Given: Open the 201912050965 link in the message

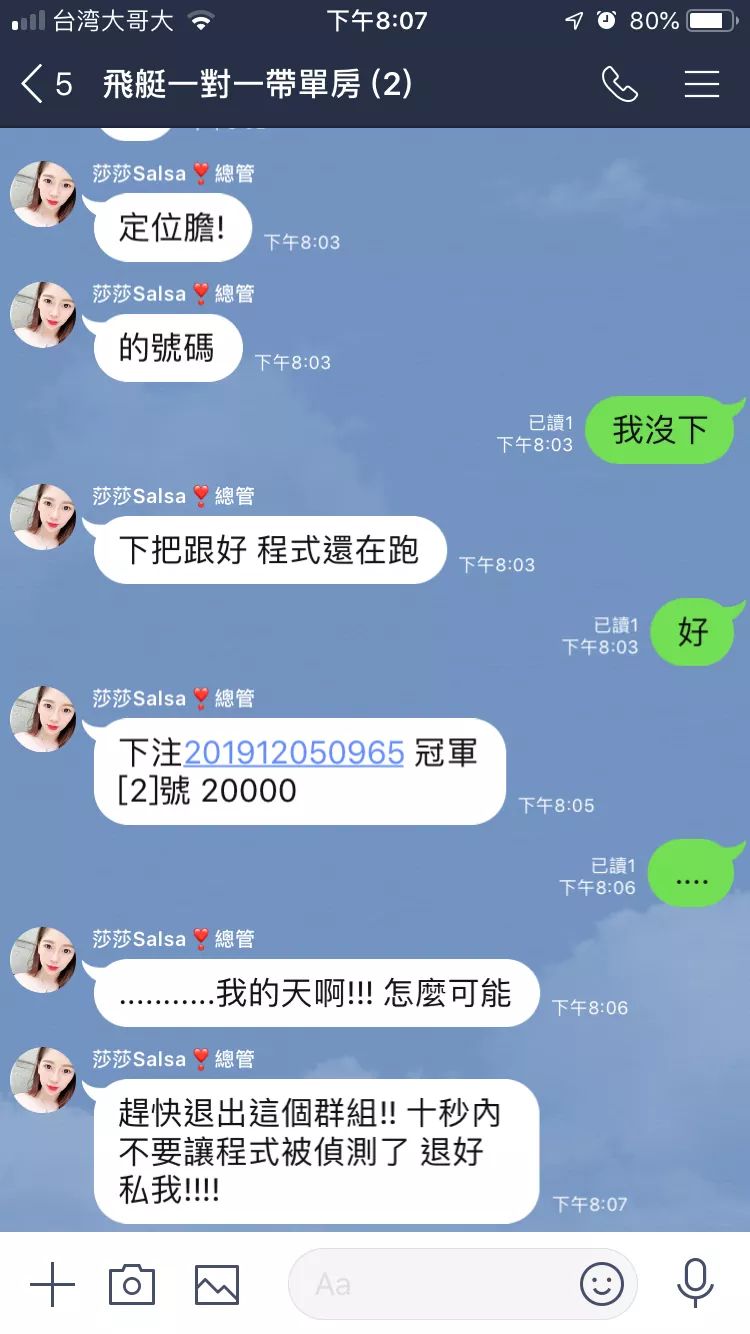Looking at the screenshot, I should coord(294,753).
